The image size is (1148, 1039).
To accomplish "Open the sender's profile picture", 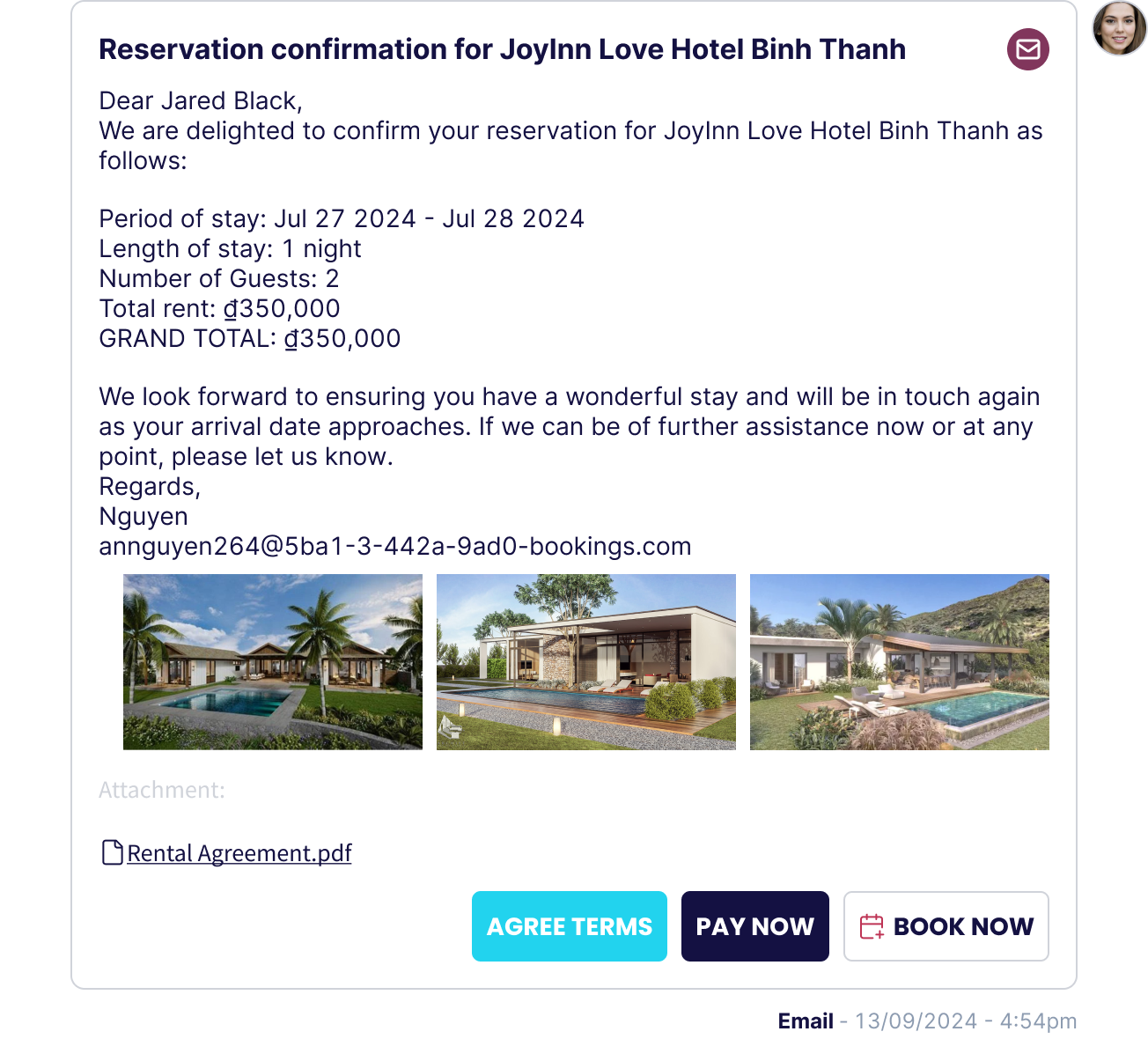I will click(x=1119, y=28).
